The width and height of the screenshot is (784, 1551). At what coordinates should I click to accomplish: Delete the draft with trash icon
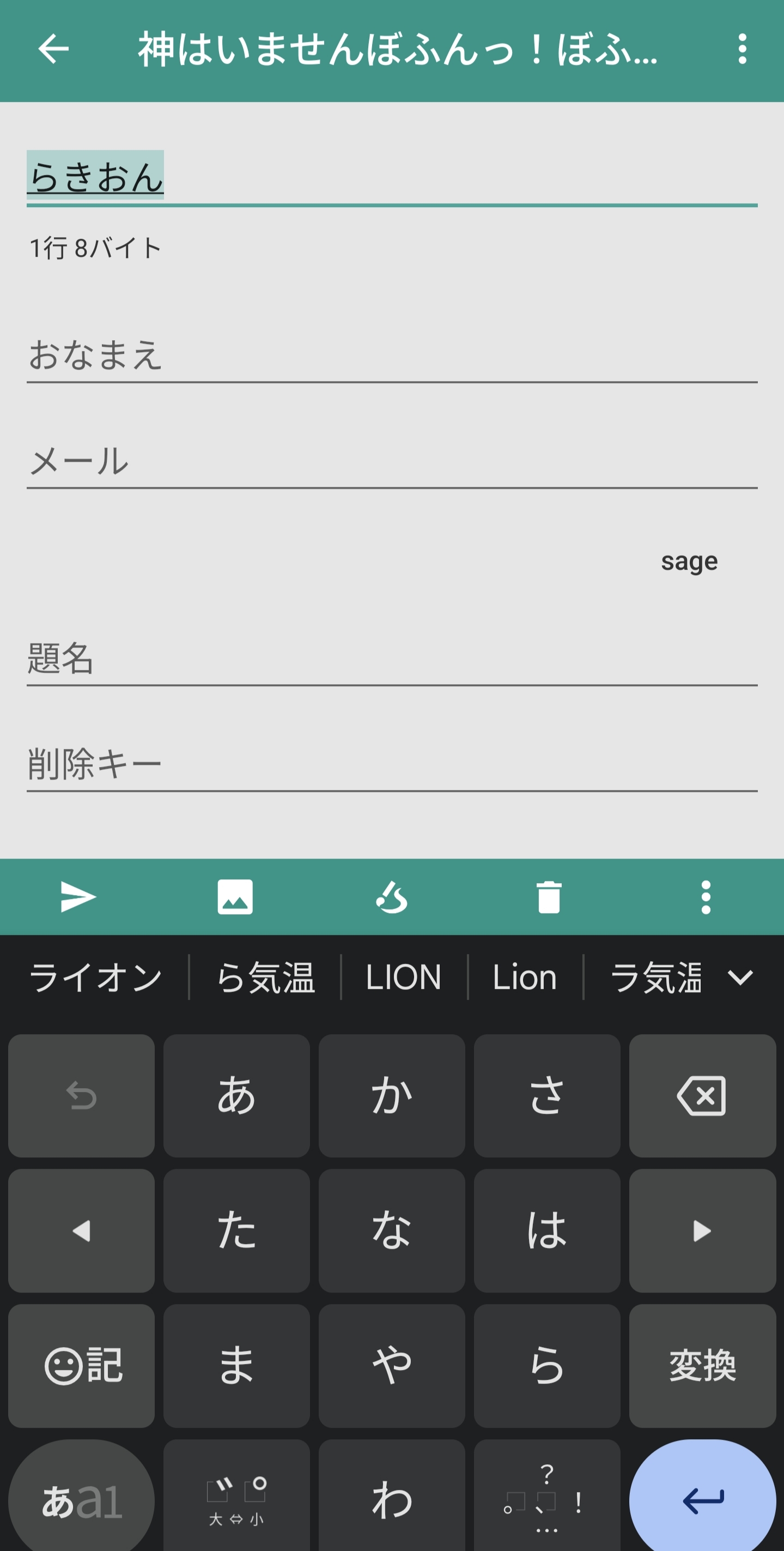click(x=549, y=897)
